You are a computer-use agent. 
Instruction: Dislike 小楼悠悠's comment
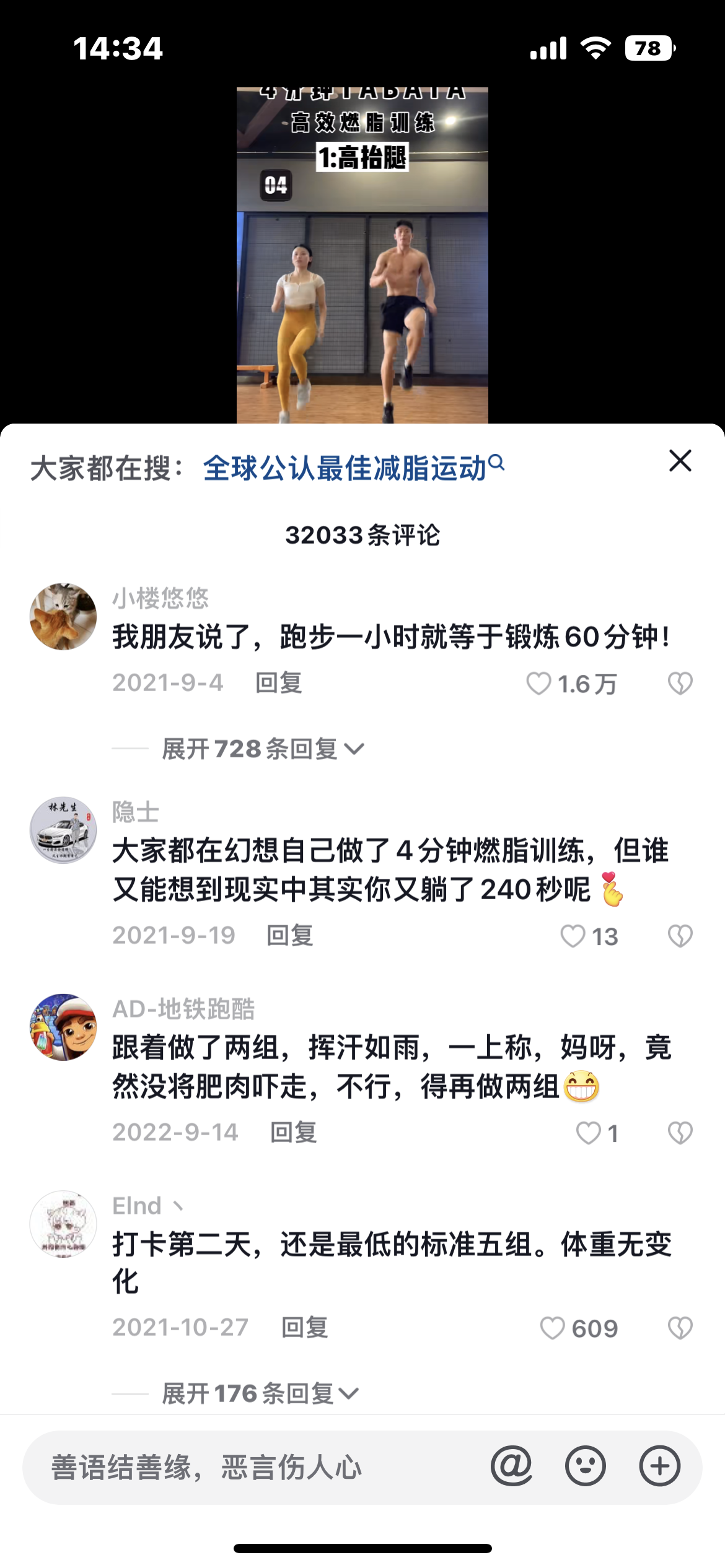(x=680, y=684)
